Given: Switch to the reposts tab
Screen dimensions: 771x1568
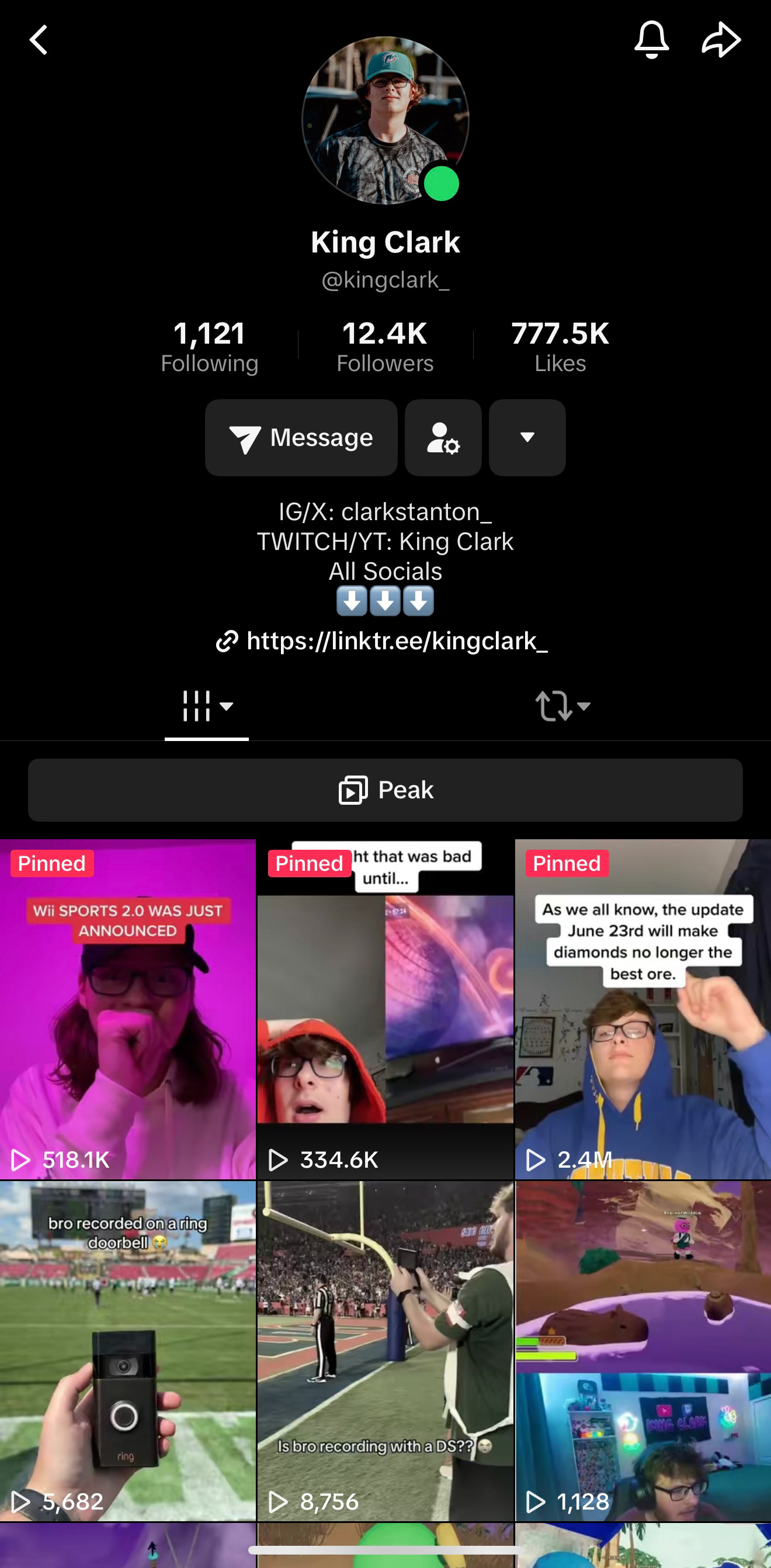Looking at the screenshot, I should coord(562,706).
